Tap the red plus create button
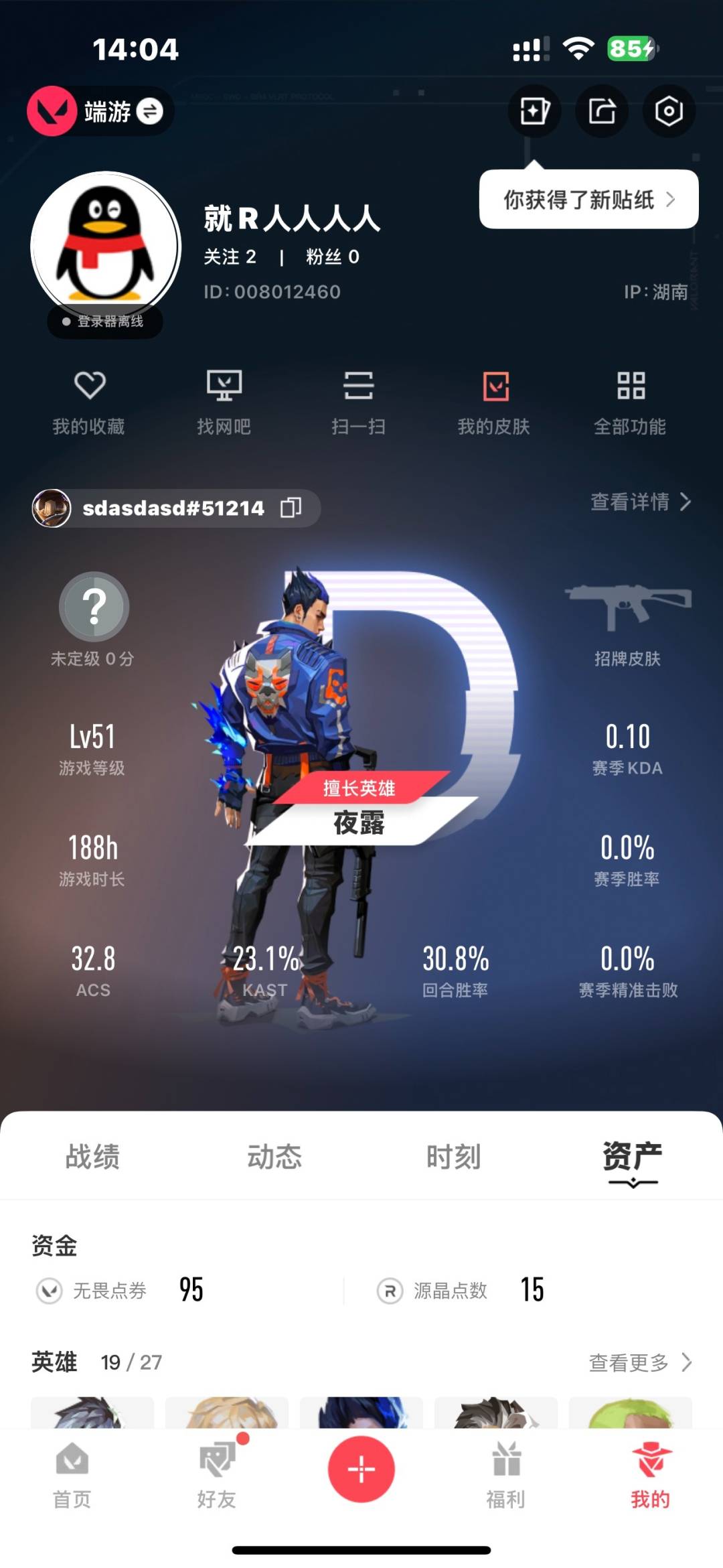The height and width of the screenshot is (1568, 723). click(x=361, y=1469)
